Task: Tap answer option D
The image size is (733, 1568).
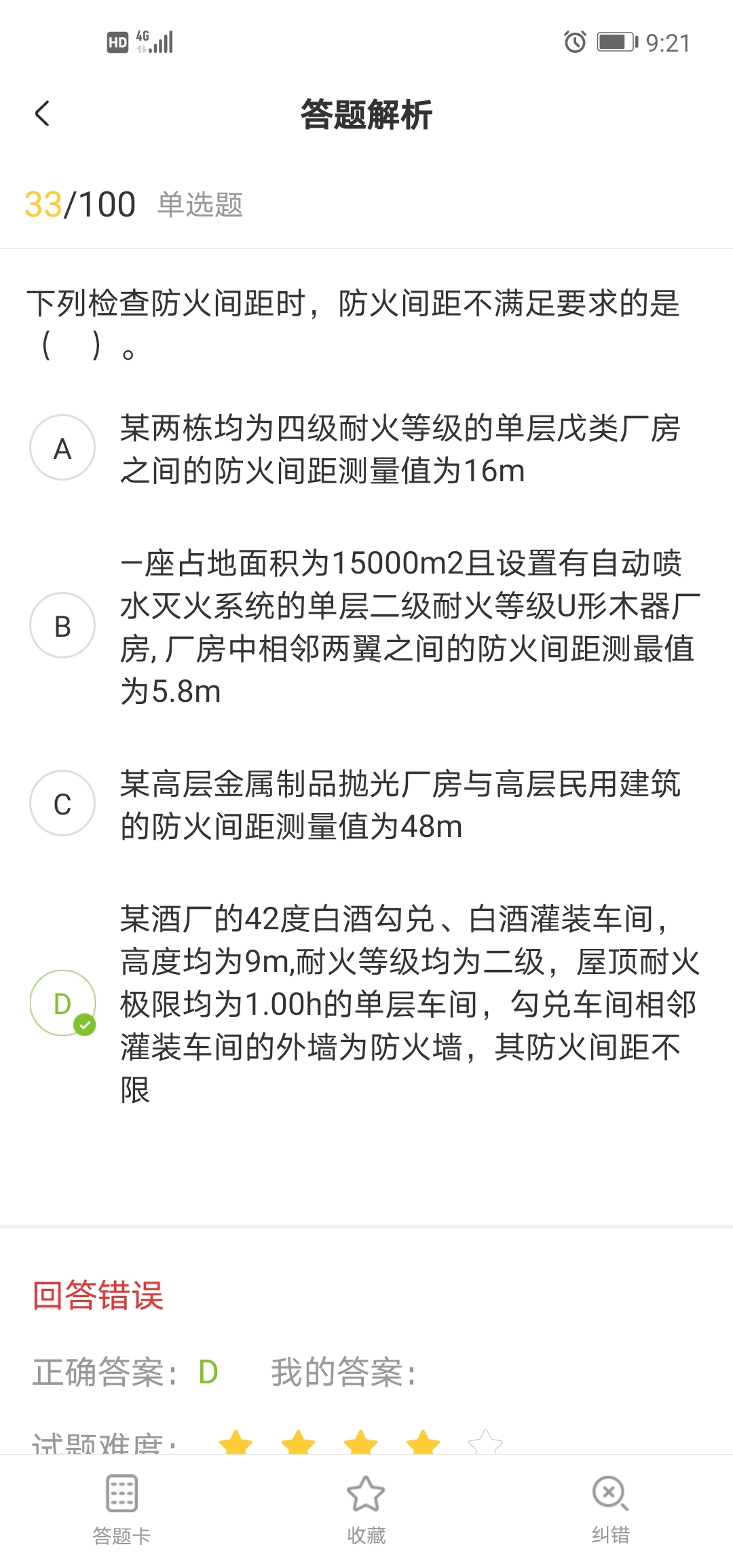Action: click(62, 1003)
